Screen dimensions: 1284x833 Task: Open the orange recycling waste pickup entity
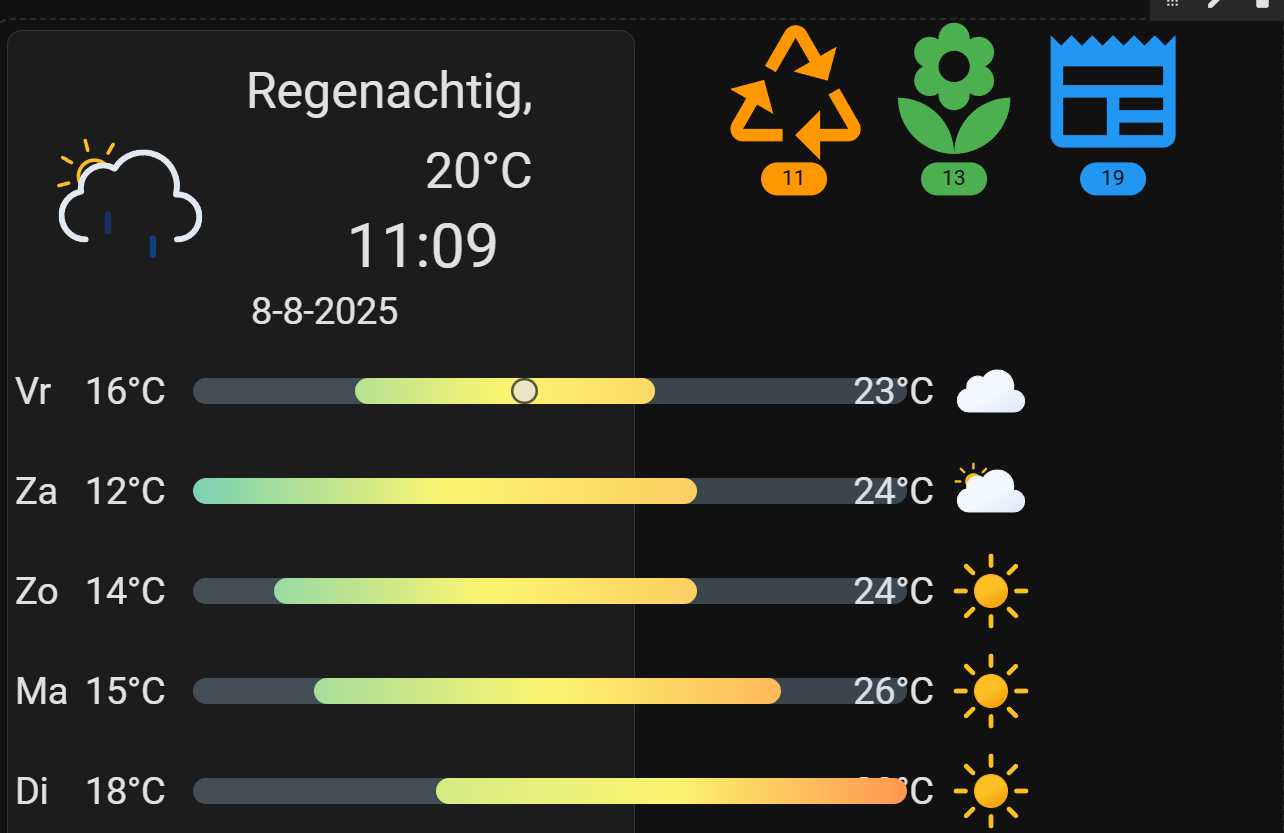(795, 95)
